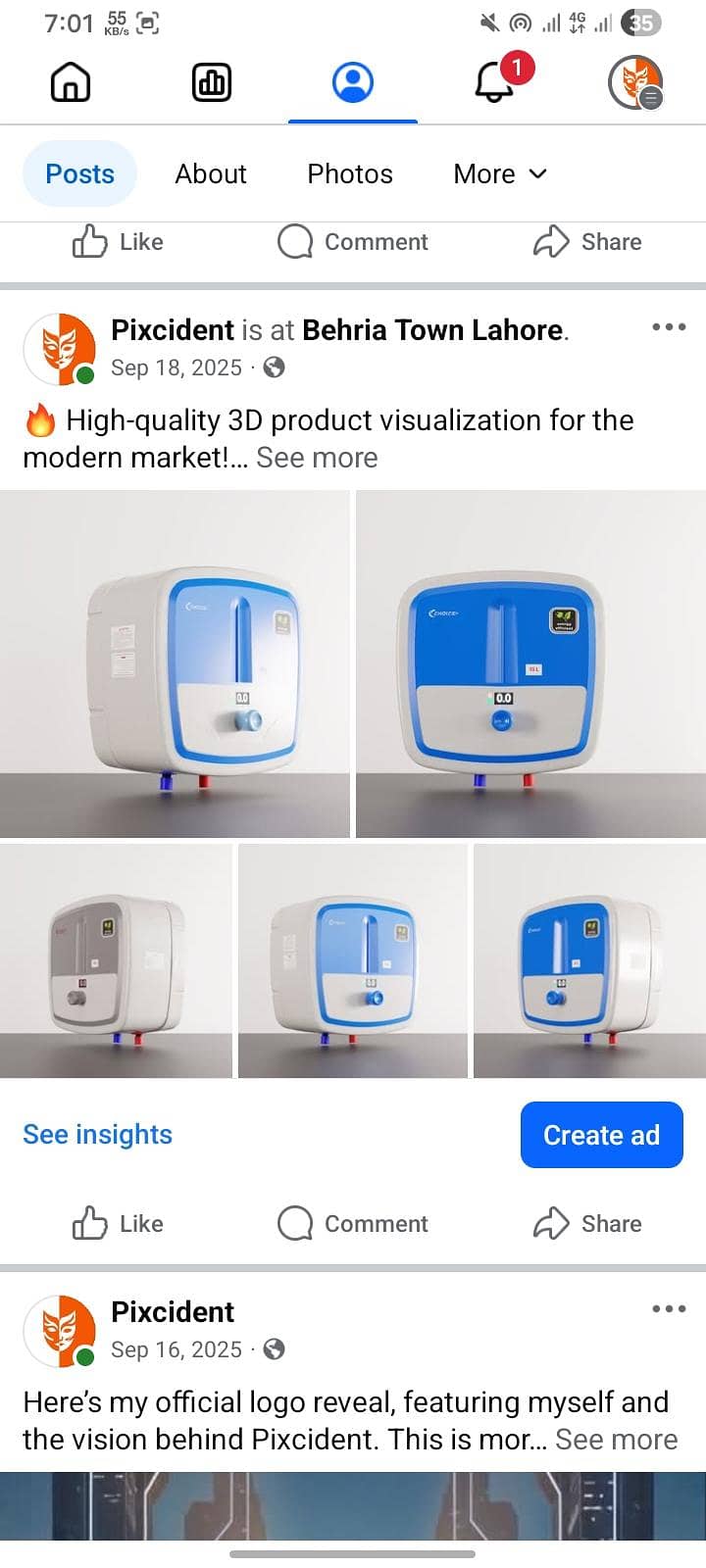The image size is (706, 1568).
Task: Open Behria Town Lahore location
Action: (432, 330)
